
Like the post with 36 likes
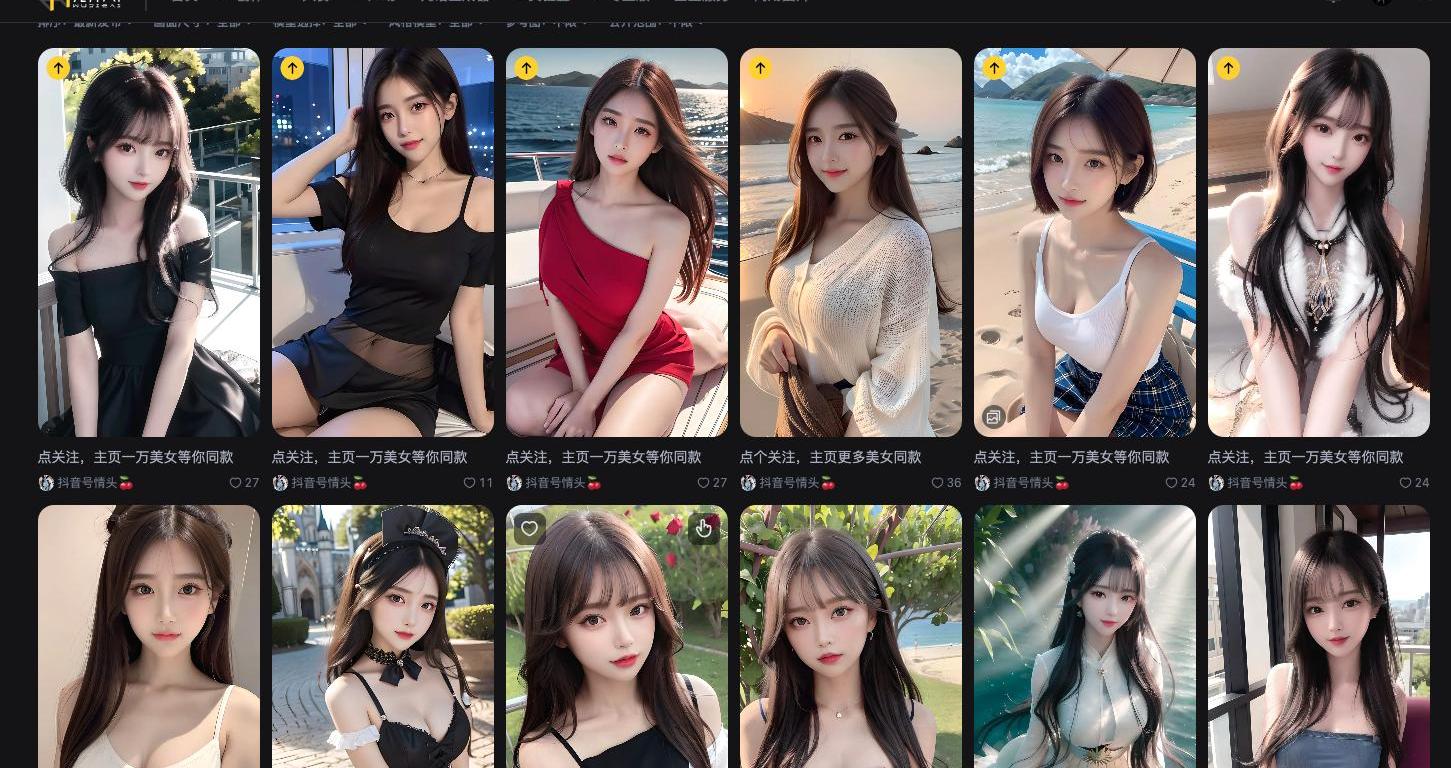coord(937,483)
